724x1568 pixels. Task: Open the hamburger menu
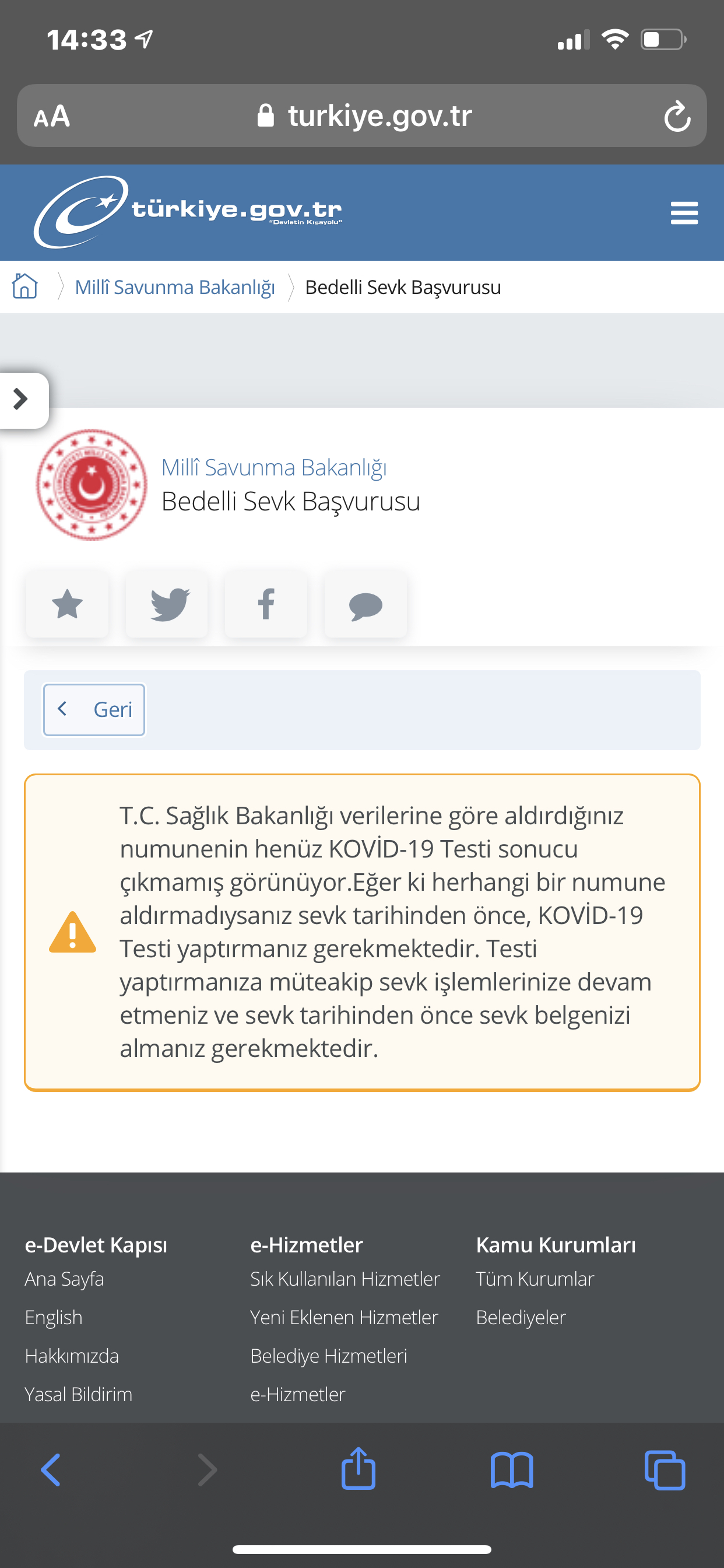(x=684, y=213)
